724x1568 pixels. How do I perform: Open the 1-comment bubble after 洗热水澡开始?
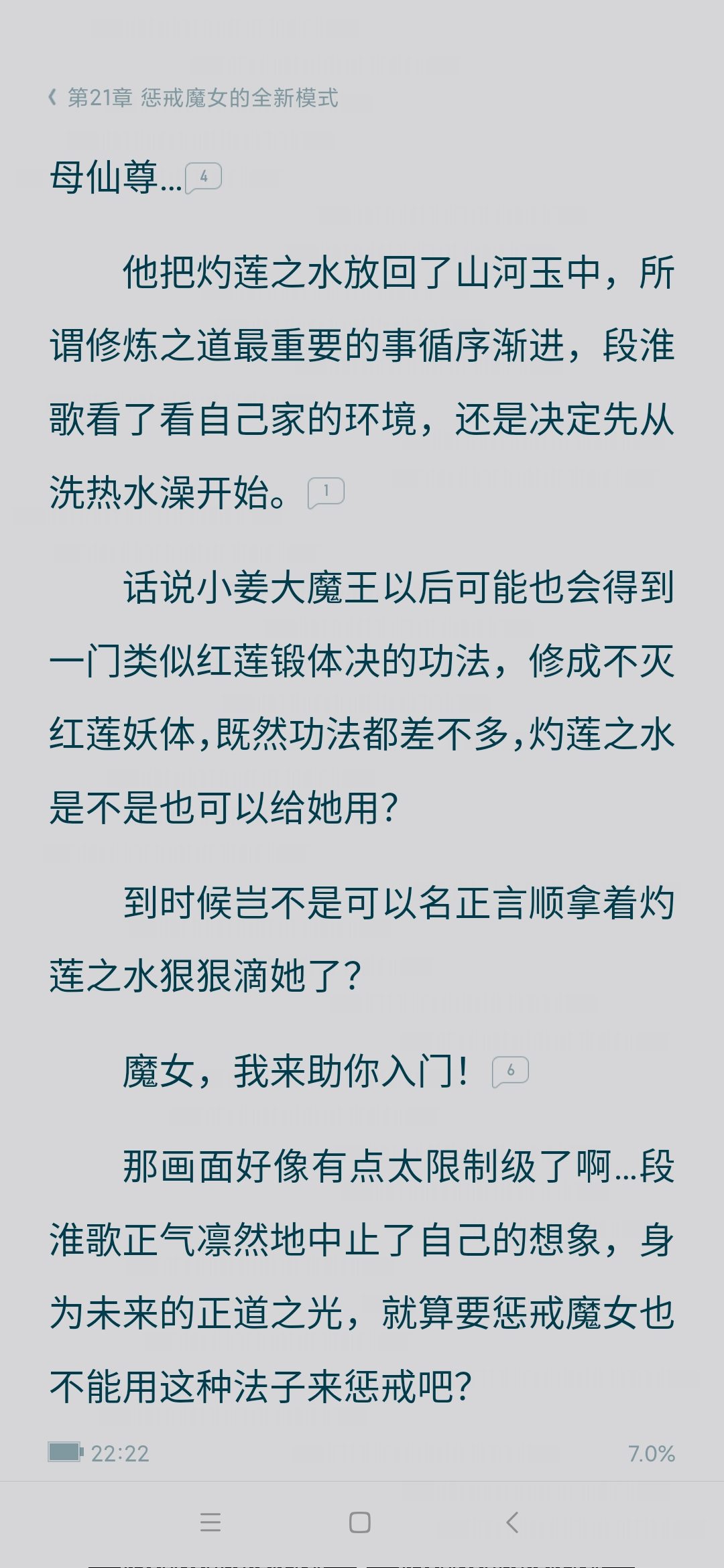[326, 493]
